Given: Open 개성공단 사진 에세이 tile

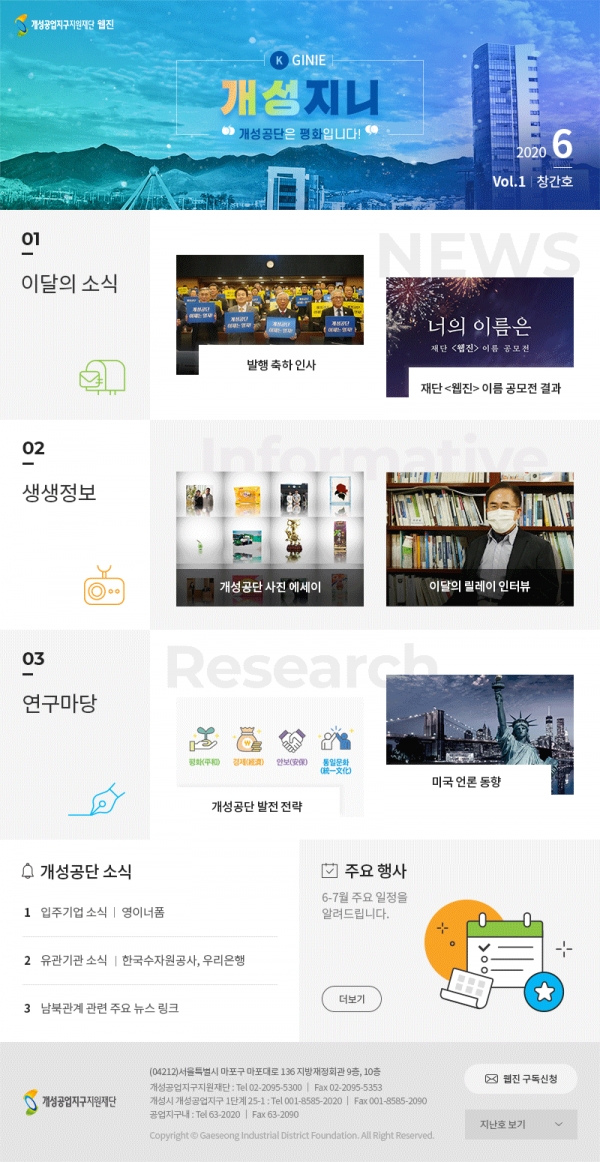Looking at the screenshot, I should pos(270,539).
